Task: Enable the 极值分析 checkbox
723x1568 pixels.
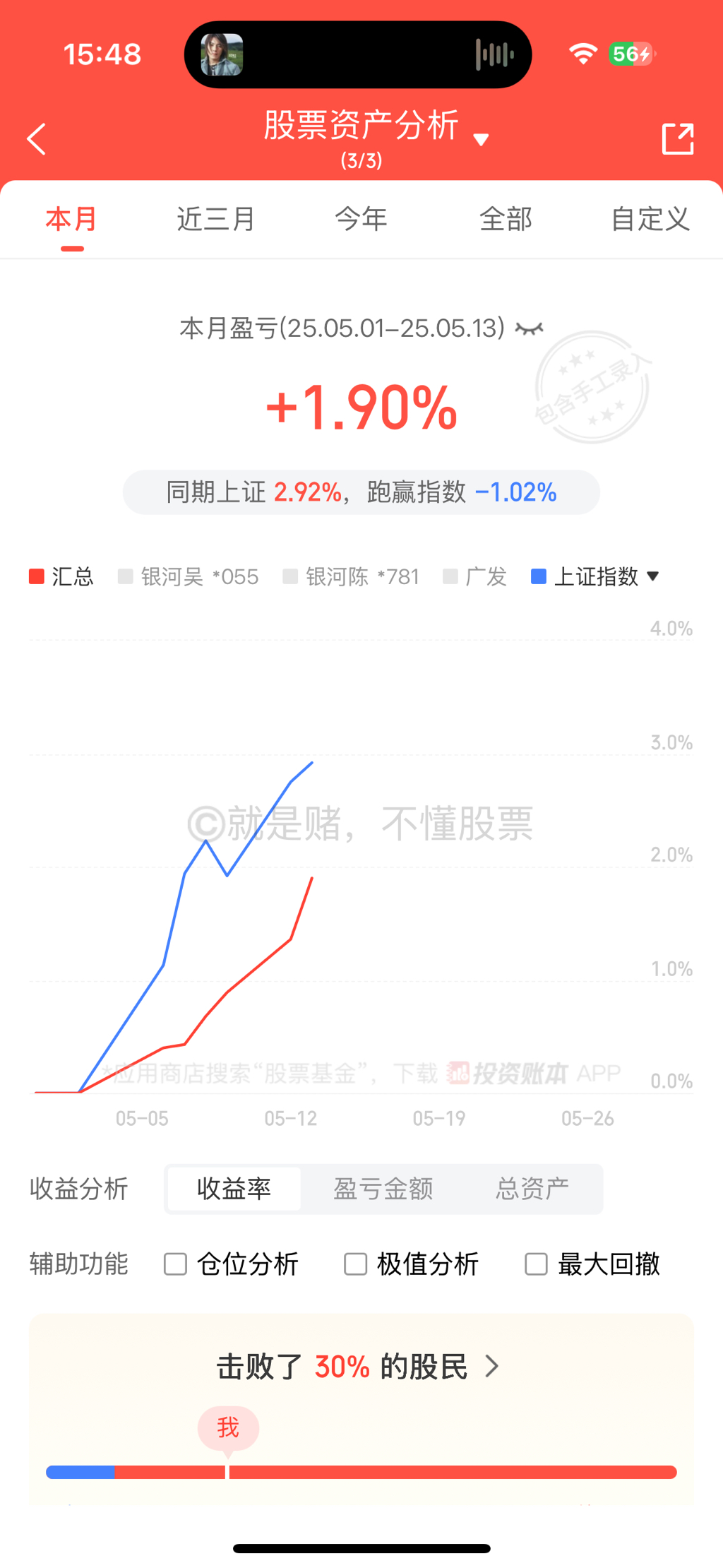Action: 356,1264
